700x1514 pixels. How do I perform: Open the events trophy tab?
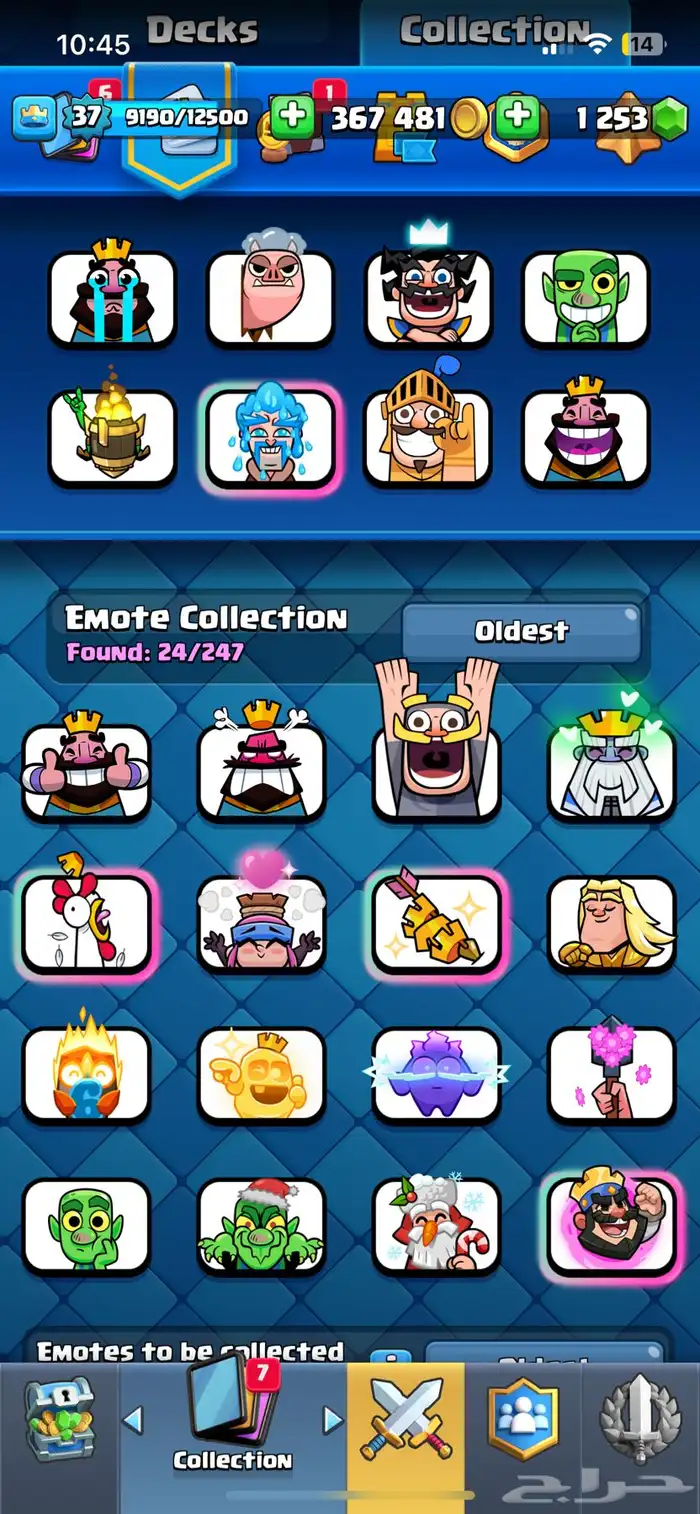[x=640, y=1418]
